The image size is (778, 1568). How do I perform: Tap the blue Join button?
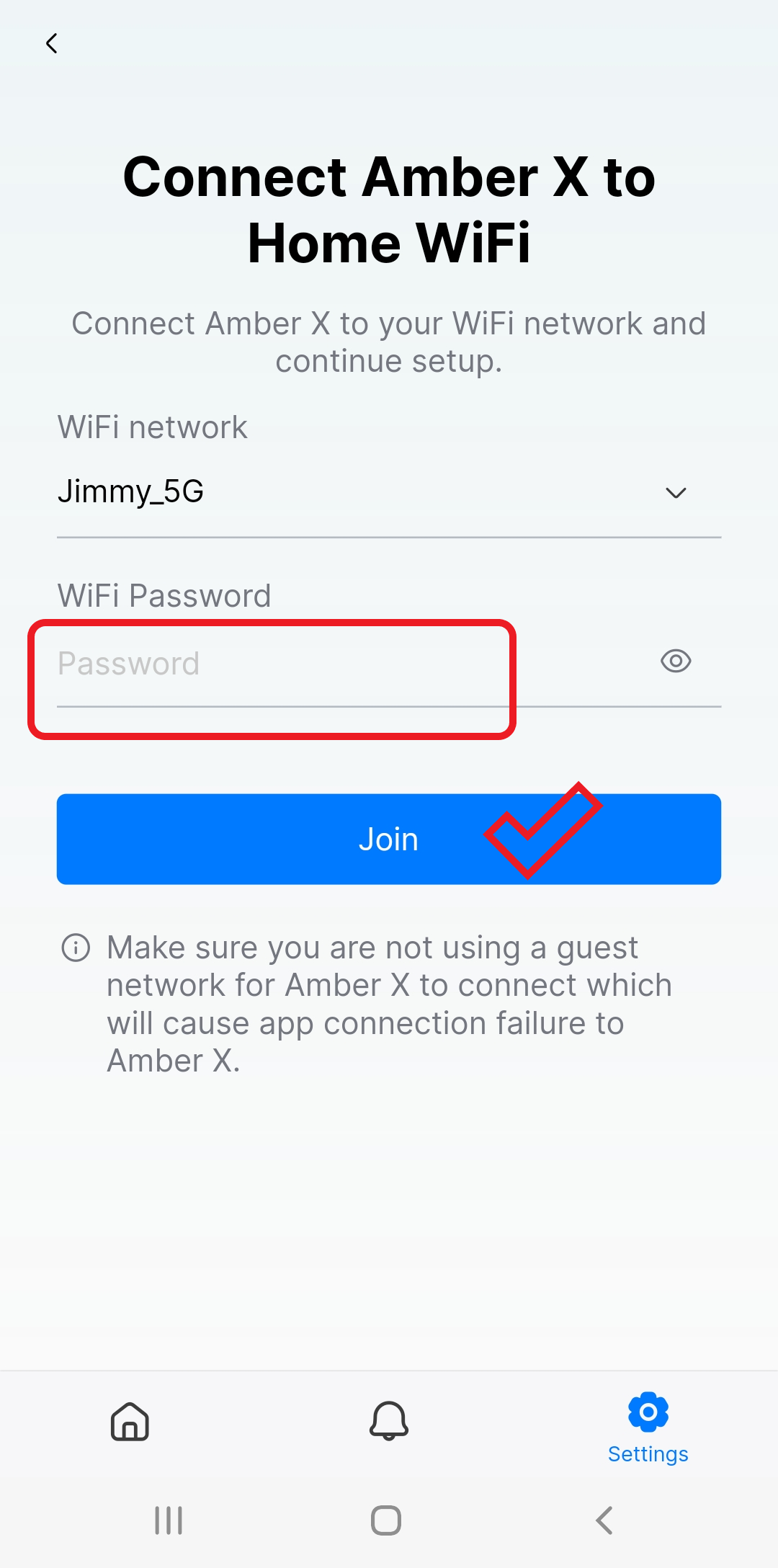[x=389, y=839]
